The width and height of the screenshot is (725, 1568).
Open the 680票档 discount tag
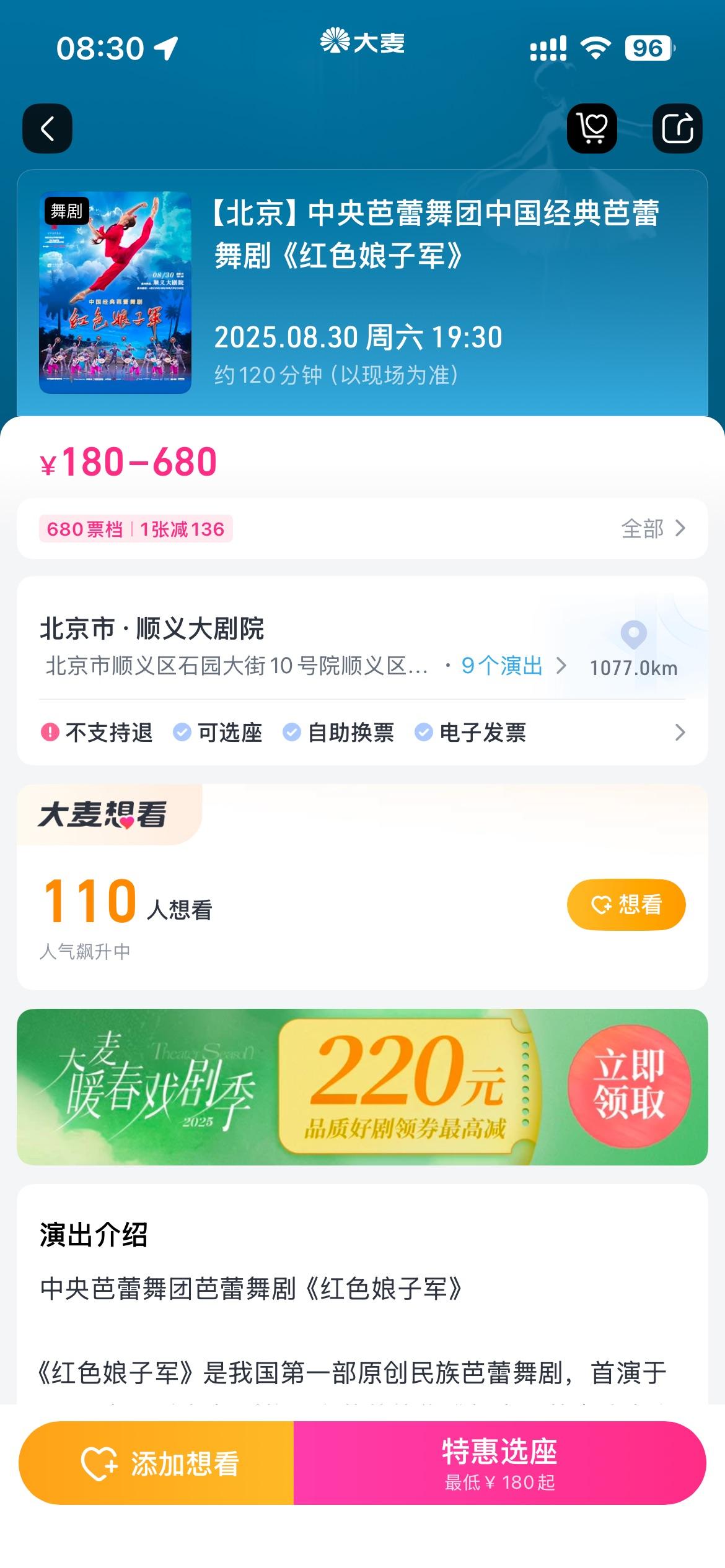click(136, 529)
